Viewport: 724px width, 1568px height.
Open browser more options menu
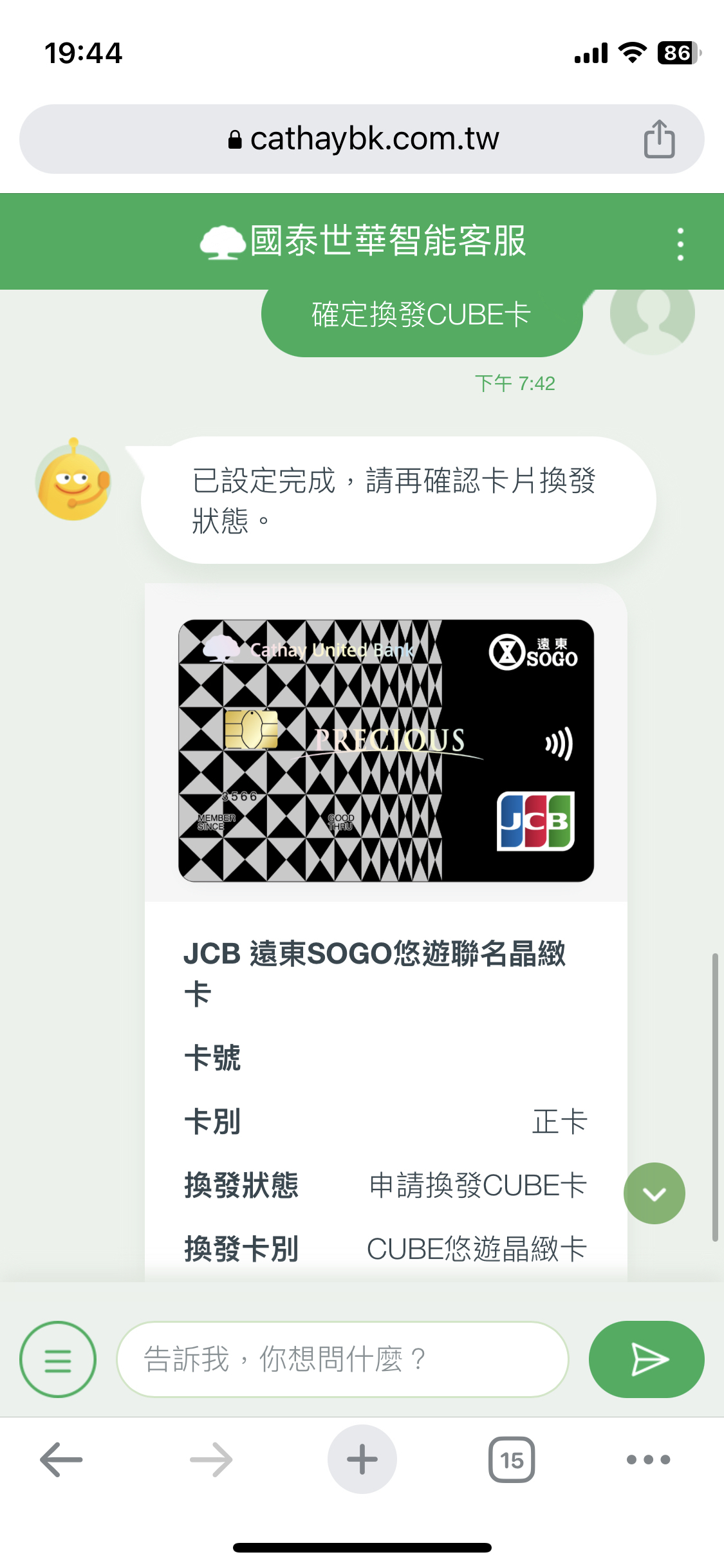(649, 1459)
